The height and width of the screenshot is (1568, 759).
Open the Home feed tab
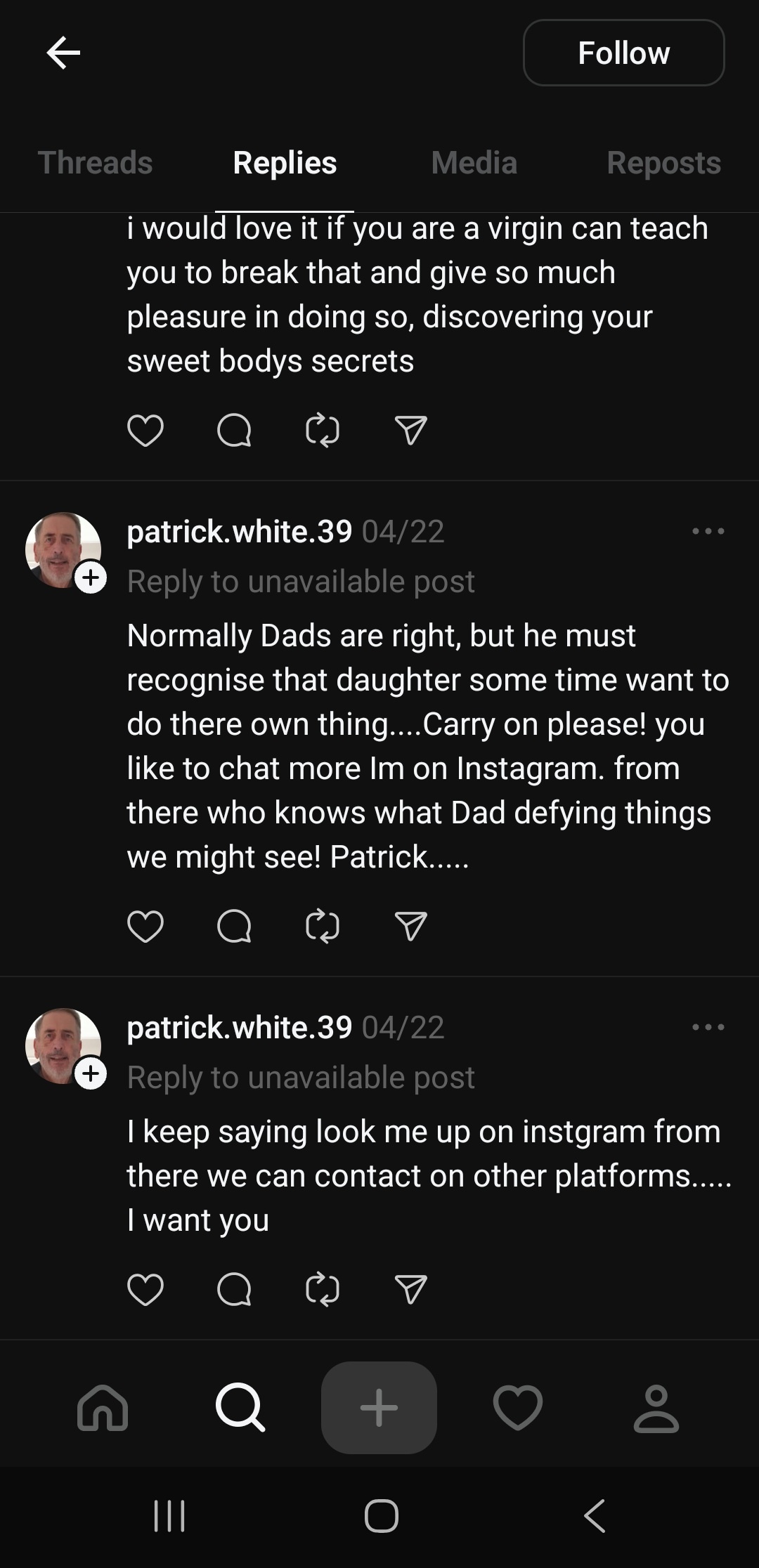(x=103, y=1408)
